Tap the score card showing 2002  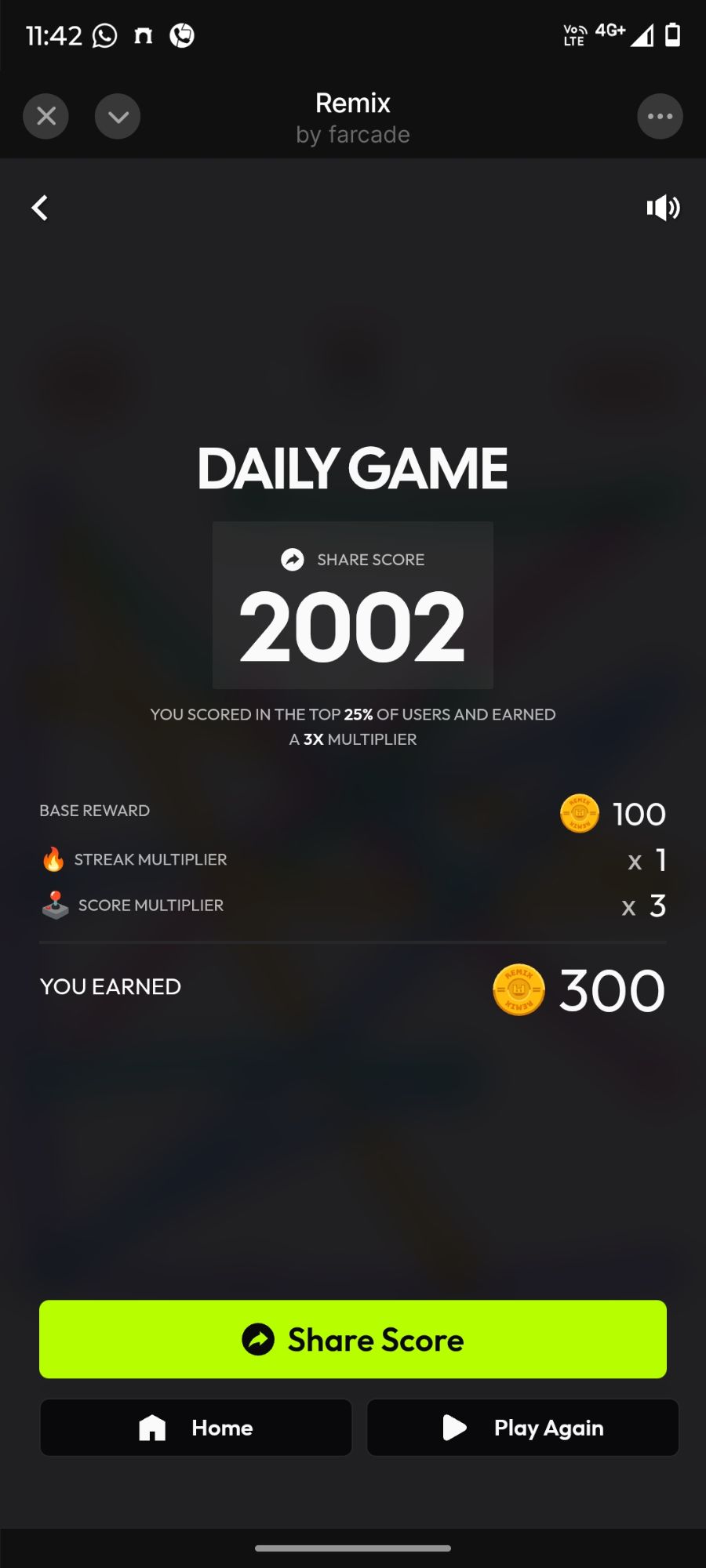click(x=353, y=605)
